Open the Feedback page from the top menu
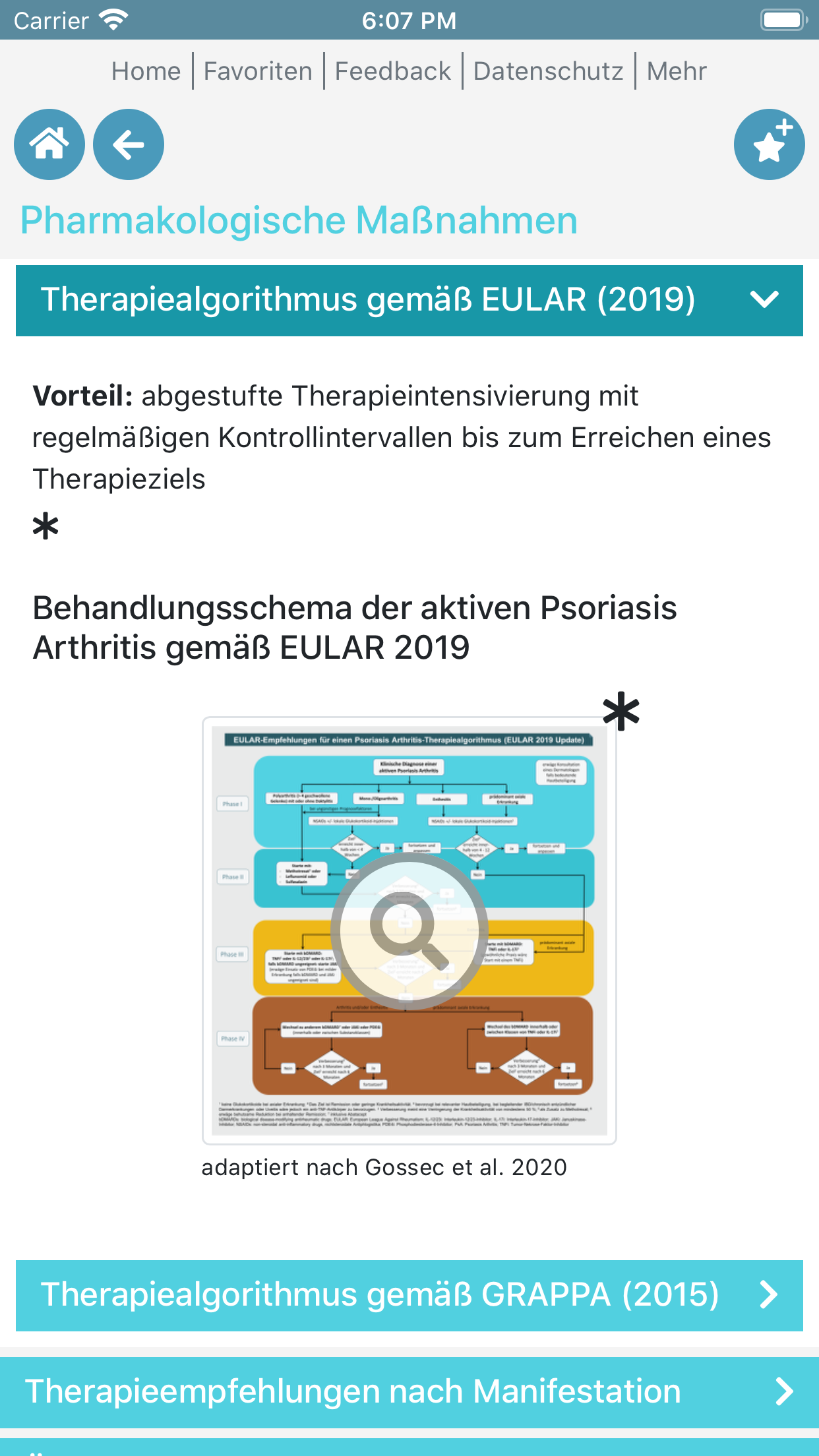Image resolution: width=819 pixels, height=1456 pixels. pyautogui.click(x=392, y=71)
